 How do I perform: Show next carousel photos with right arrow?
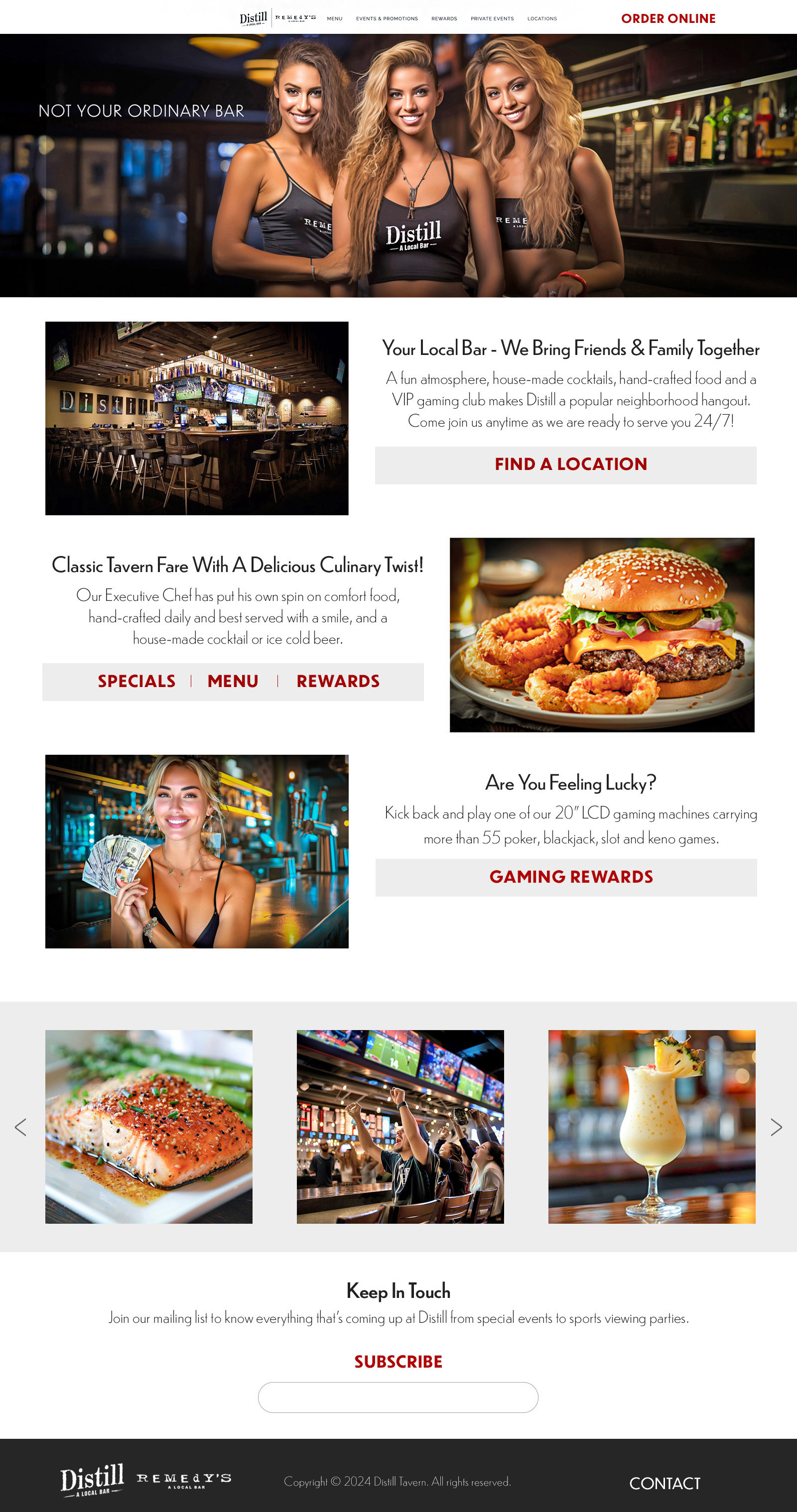tap(776, 1127)
